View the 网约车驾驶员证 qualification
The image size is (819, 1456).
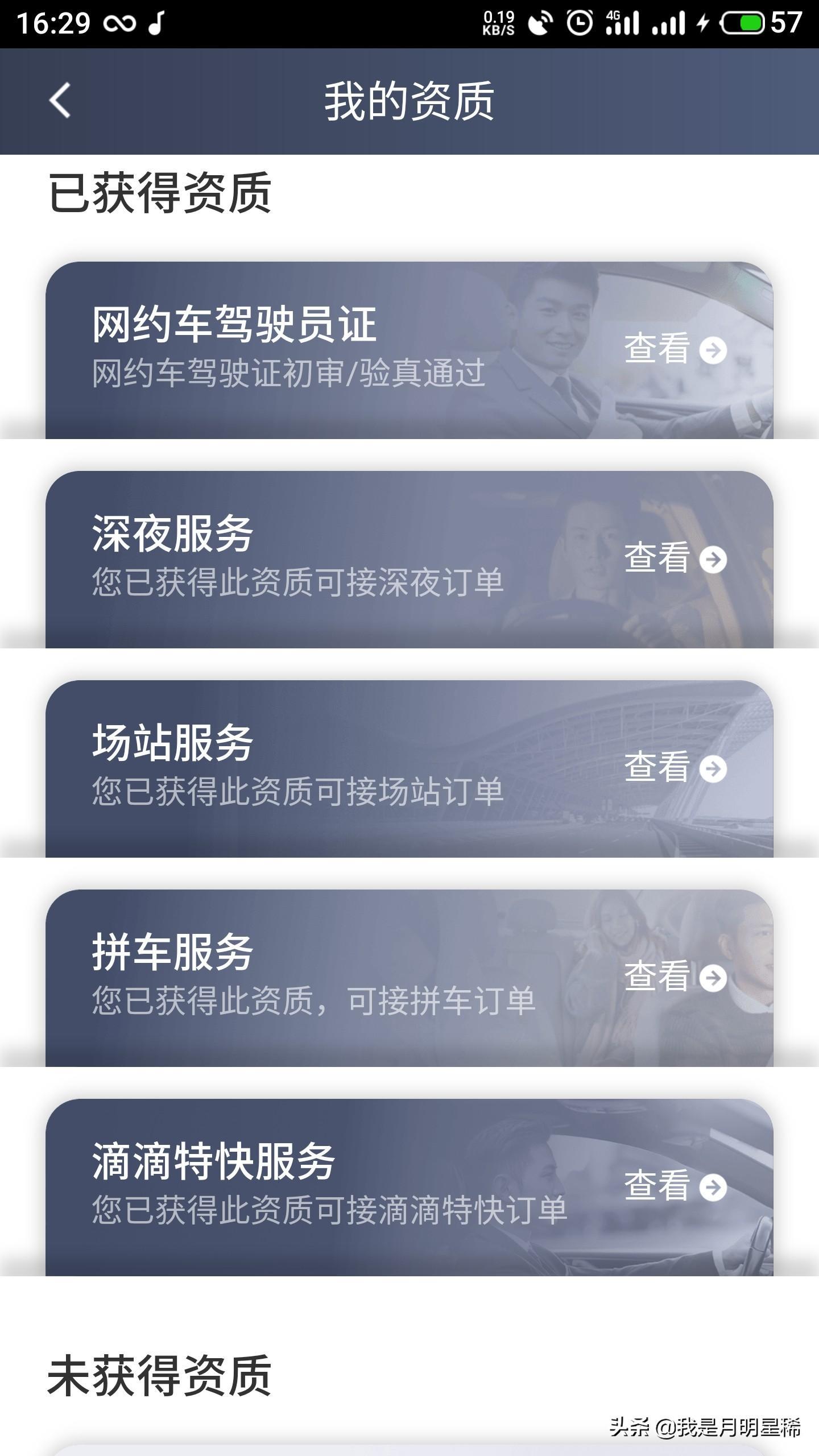[x=675, y=349]
